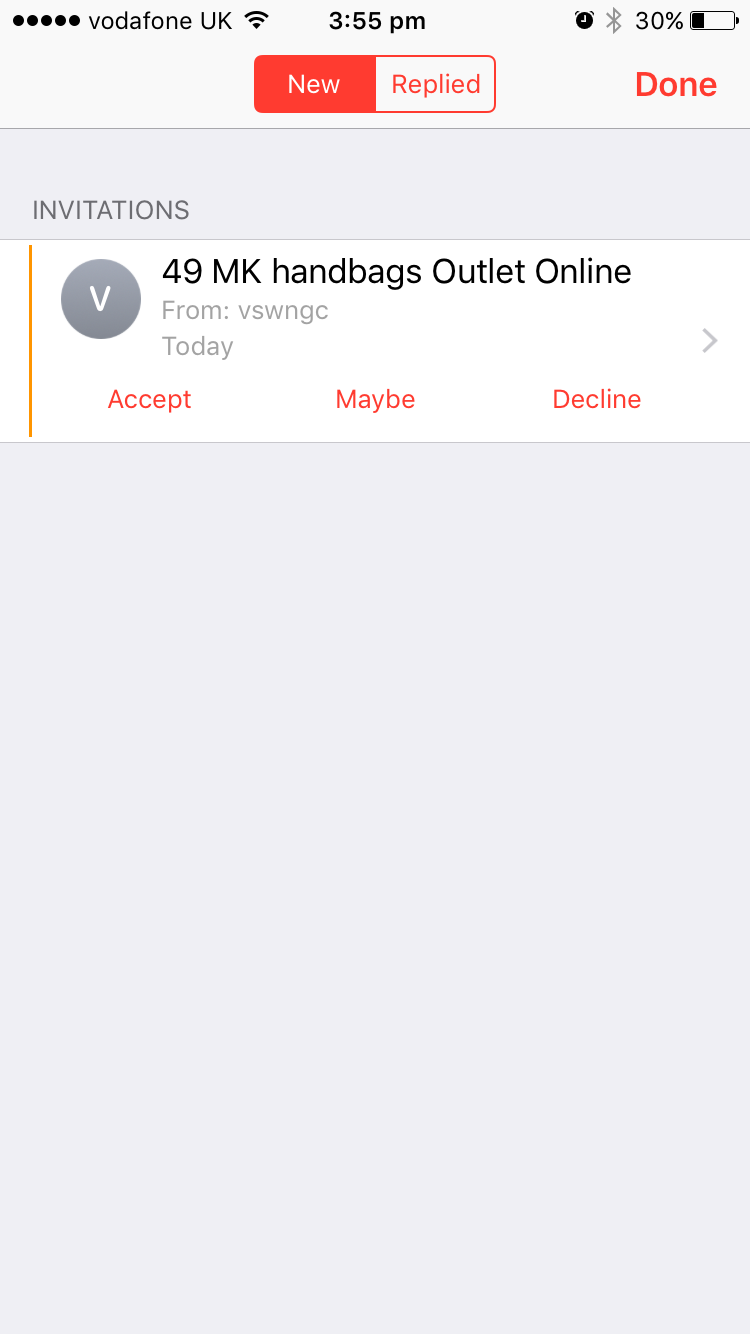The image size is (750, 1334).
Task: Reply Maybe to the handbags invitation
Action: [x=375, y=399]
